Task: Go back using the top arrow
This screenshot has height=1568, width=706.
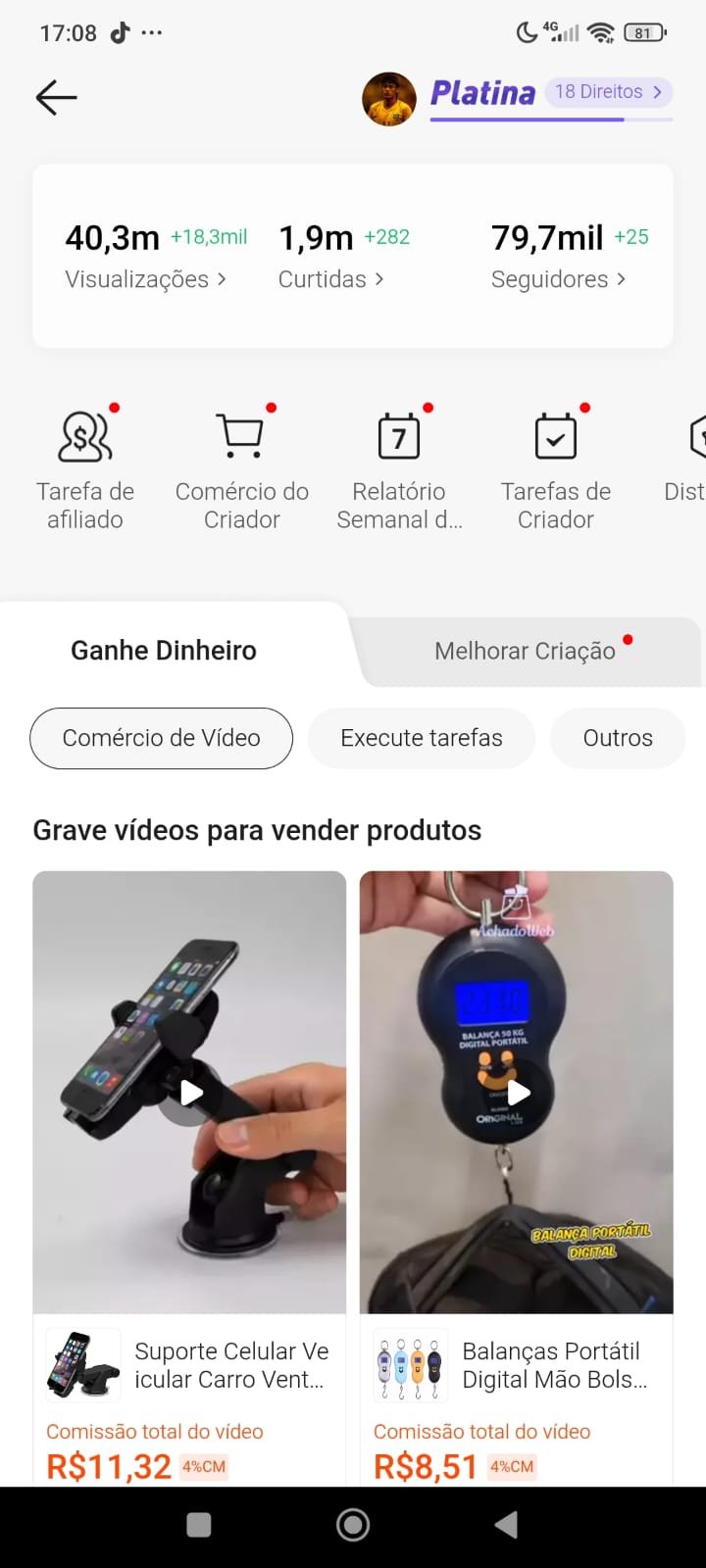Action: pos(56,97)
